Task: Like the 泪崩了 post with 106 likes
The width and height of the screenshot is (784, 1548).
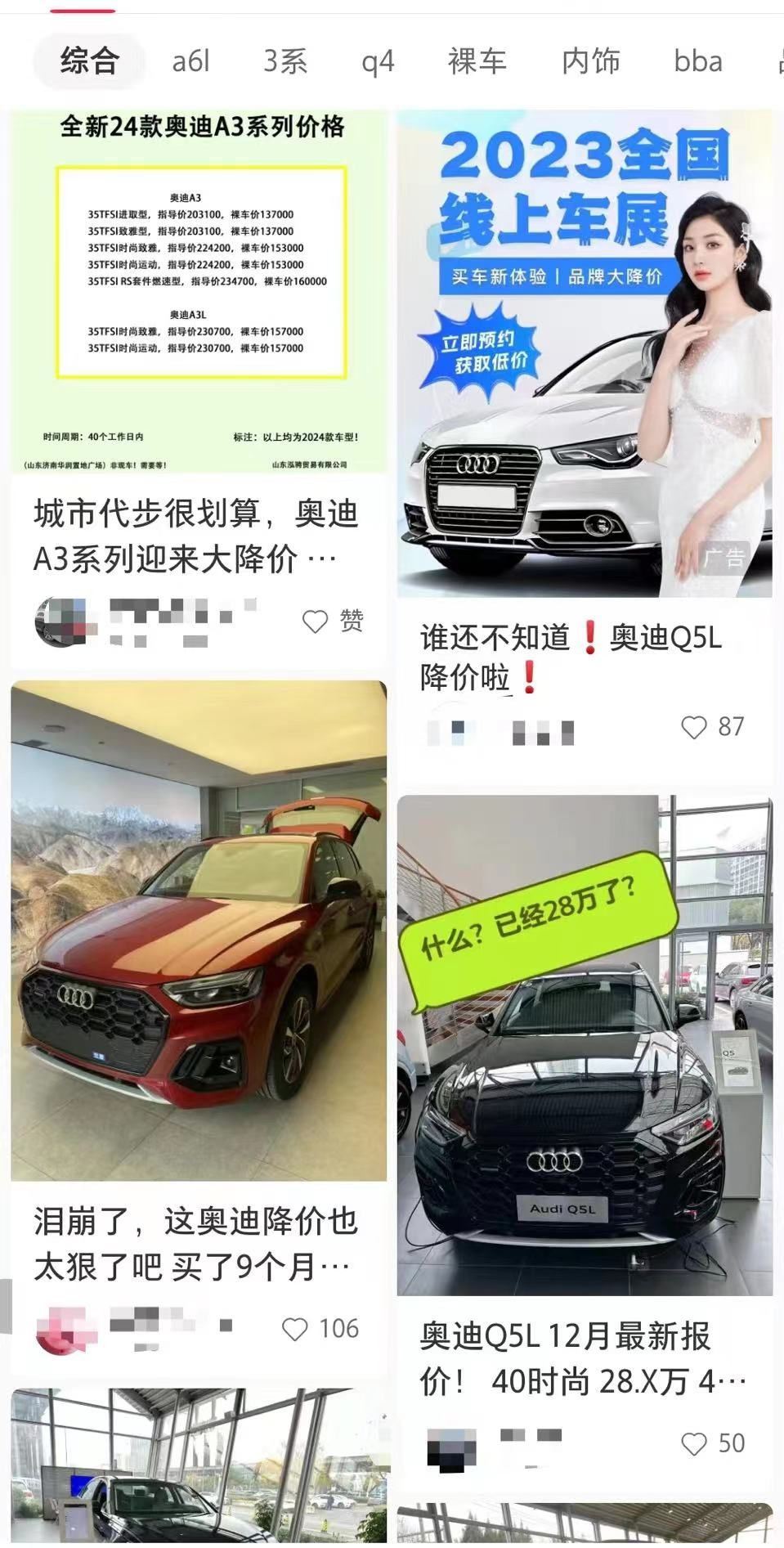Action: (x=295, y=1329)
